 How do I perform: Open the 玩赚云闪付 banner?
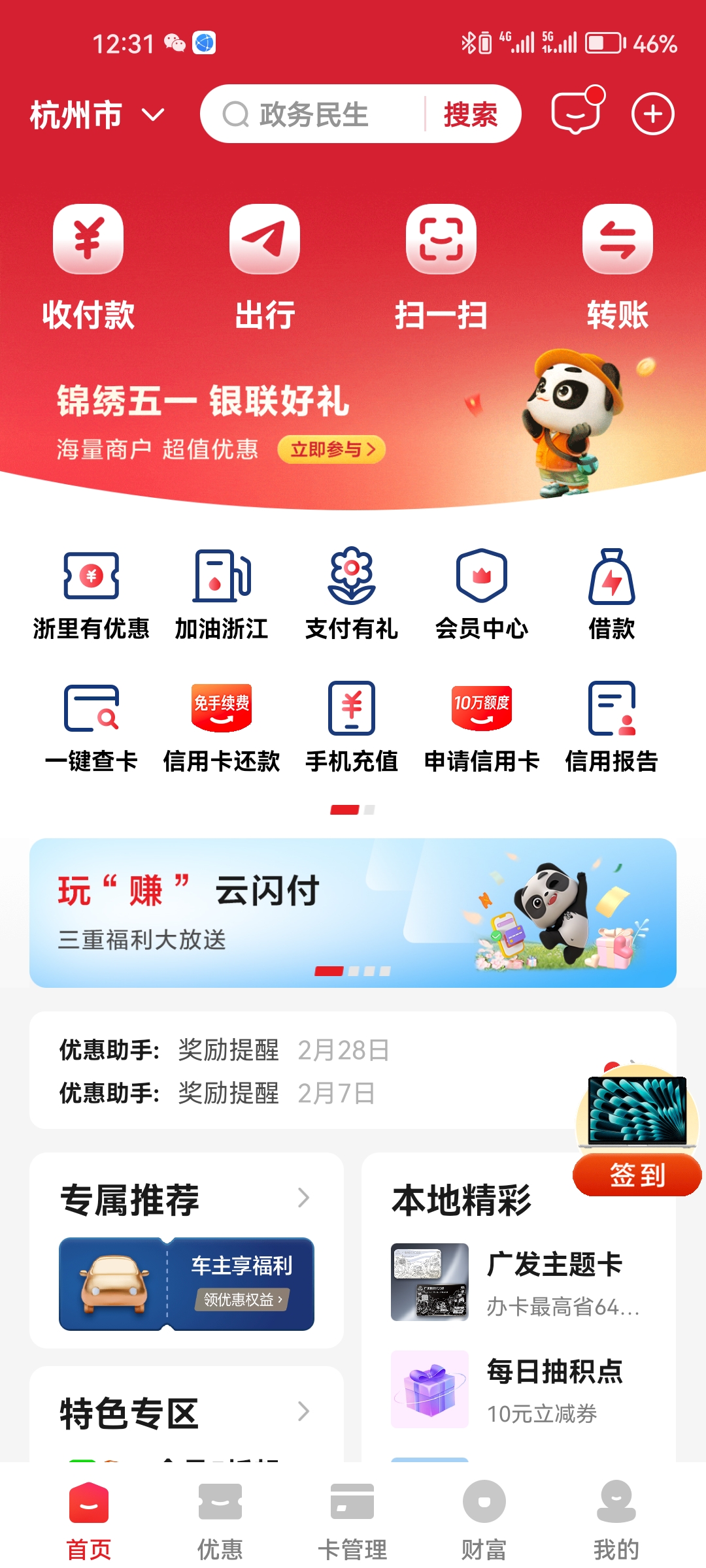tap(353, 912)
